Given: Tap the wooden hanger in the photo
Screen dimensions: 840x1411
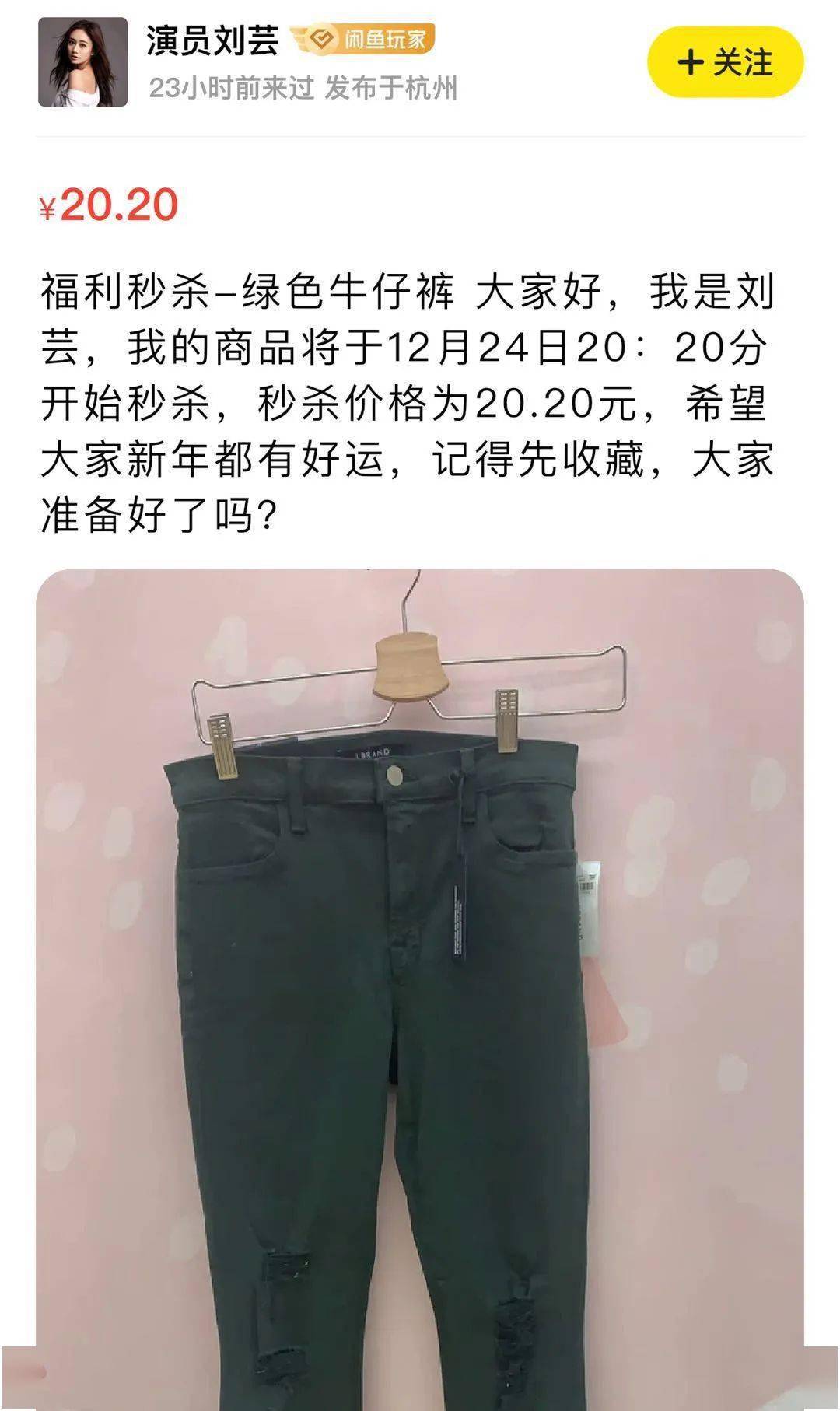Looking at the screenshot, I should pyautogui.click(x=412, y=669).
